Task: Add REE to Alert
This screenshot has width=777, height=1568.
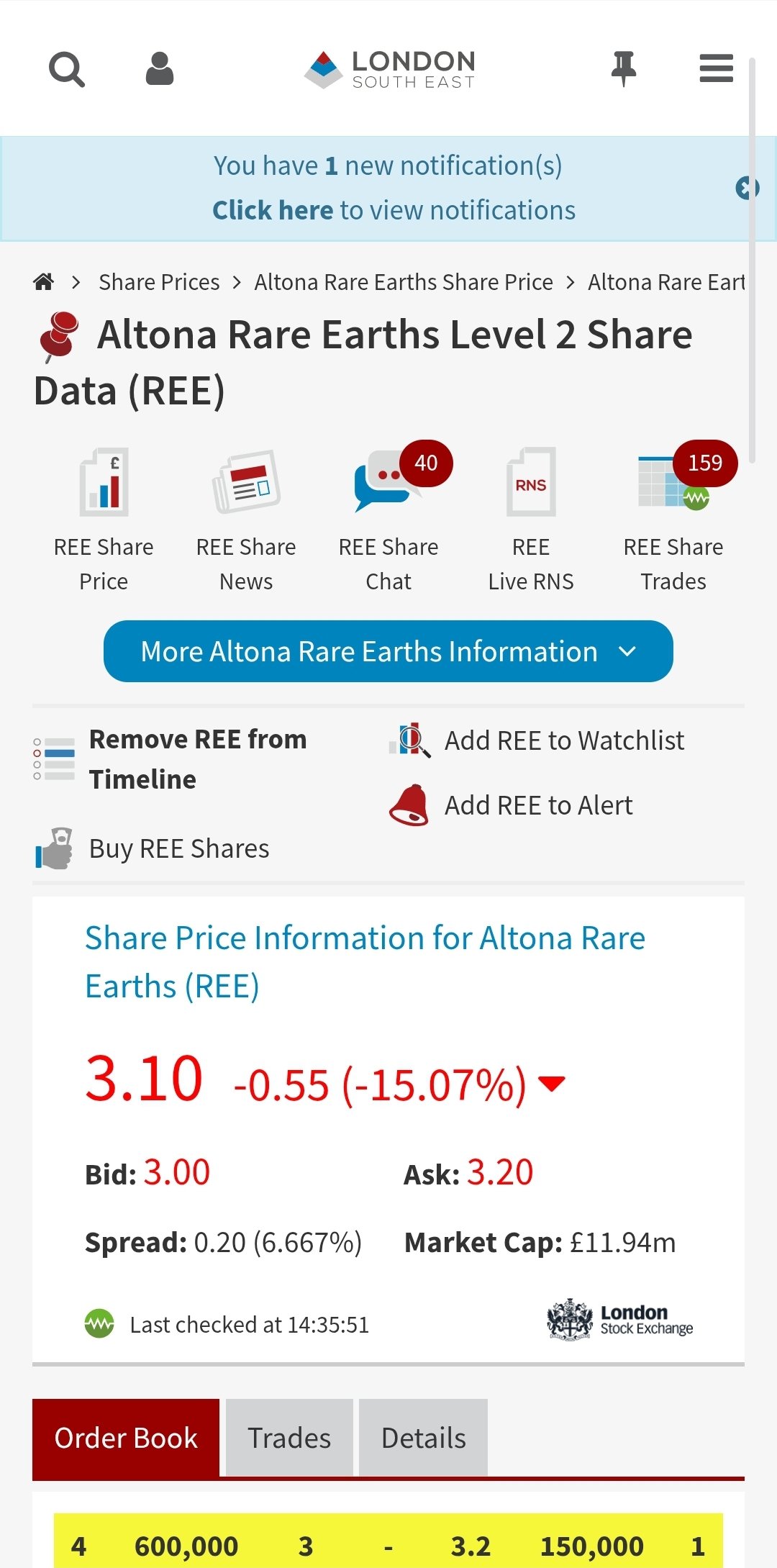Action: tap(538, 805)
